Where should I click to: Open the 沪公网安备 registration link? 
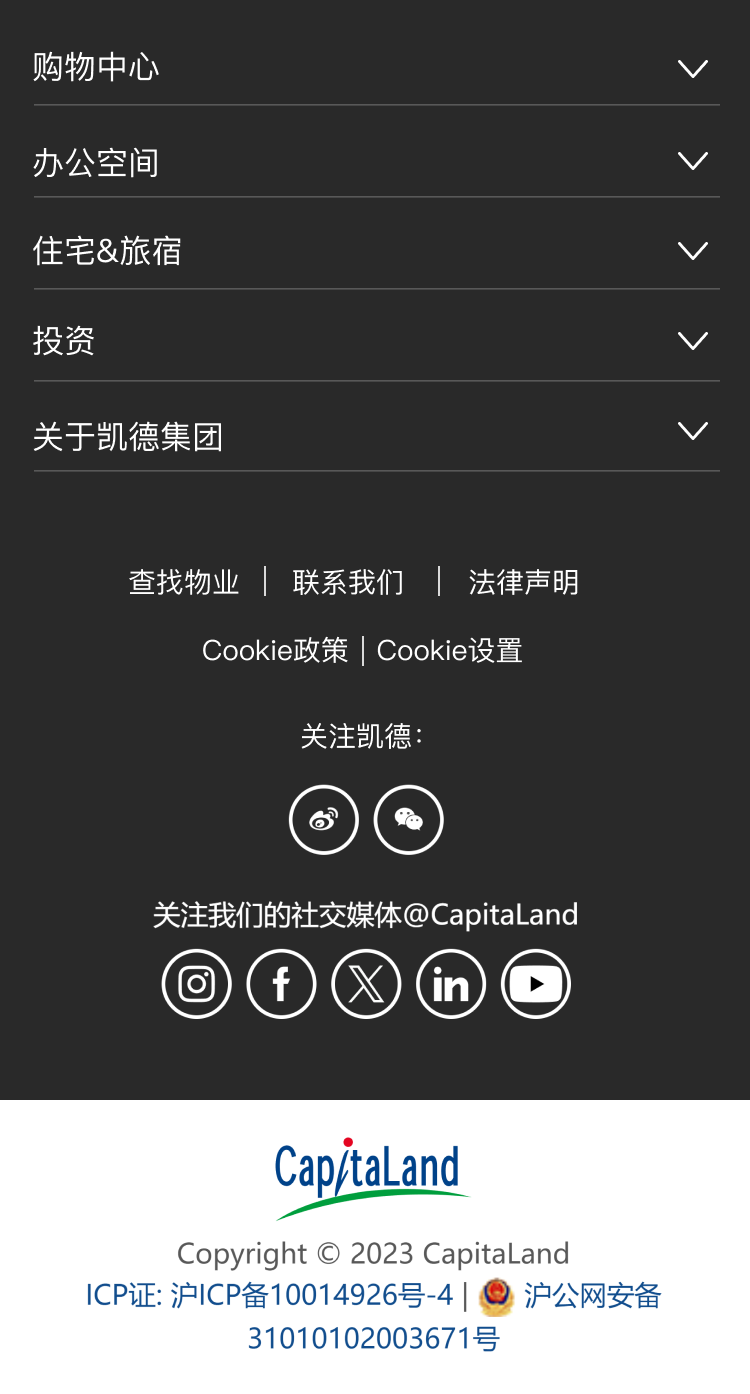[x=454, y=1316]
